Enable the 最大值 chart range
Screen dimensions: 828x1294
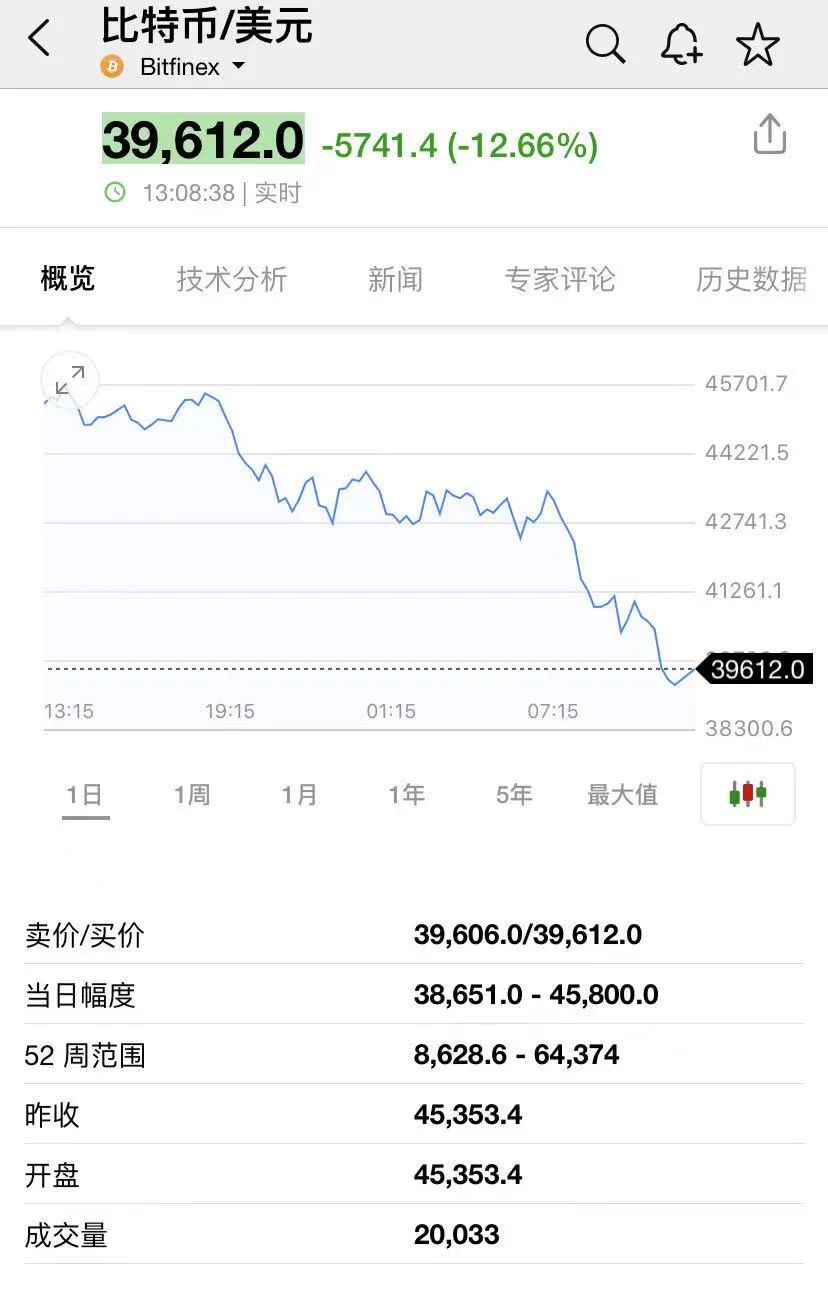click(622, 794)
